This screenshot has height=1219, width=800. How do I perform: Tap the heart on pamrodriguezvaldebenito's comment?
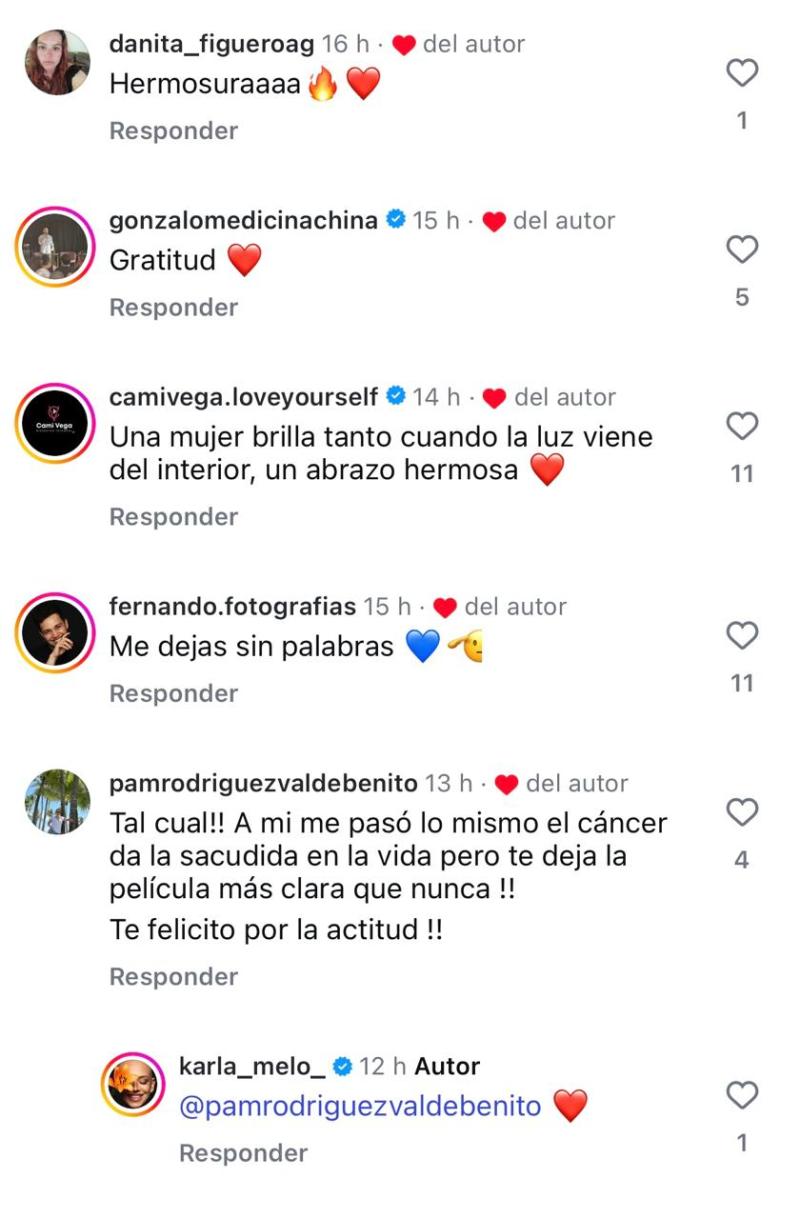[741, 810]
